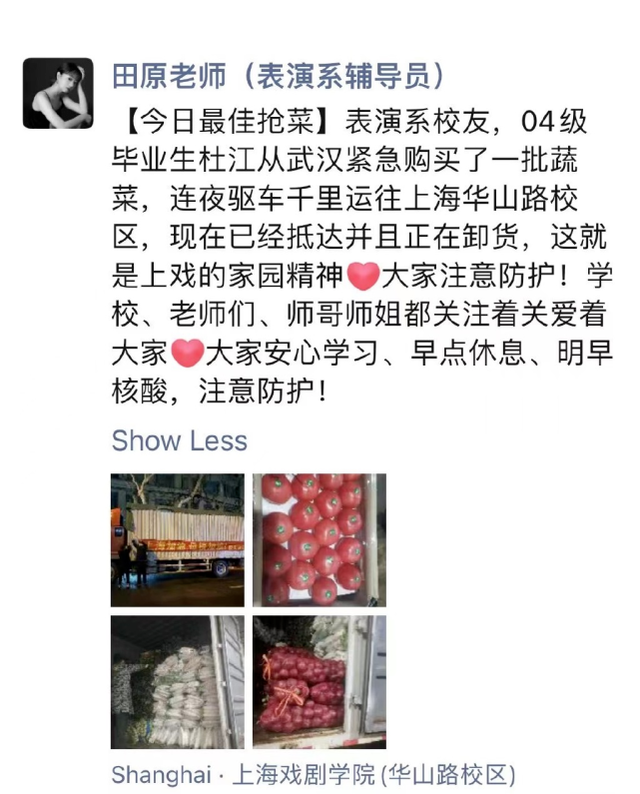This screenshot has width=640, height=794.
Task: View the red onion bags photo
Action: click(319, 682)
